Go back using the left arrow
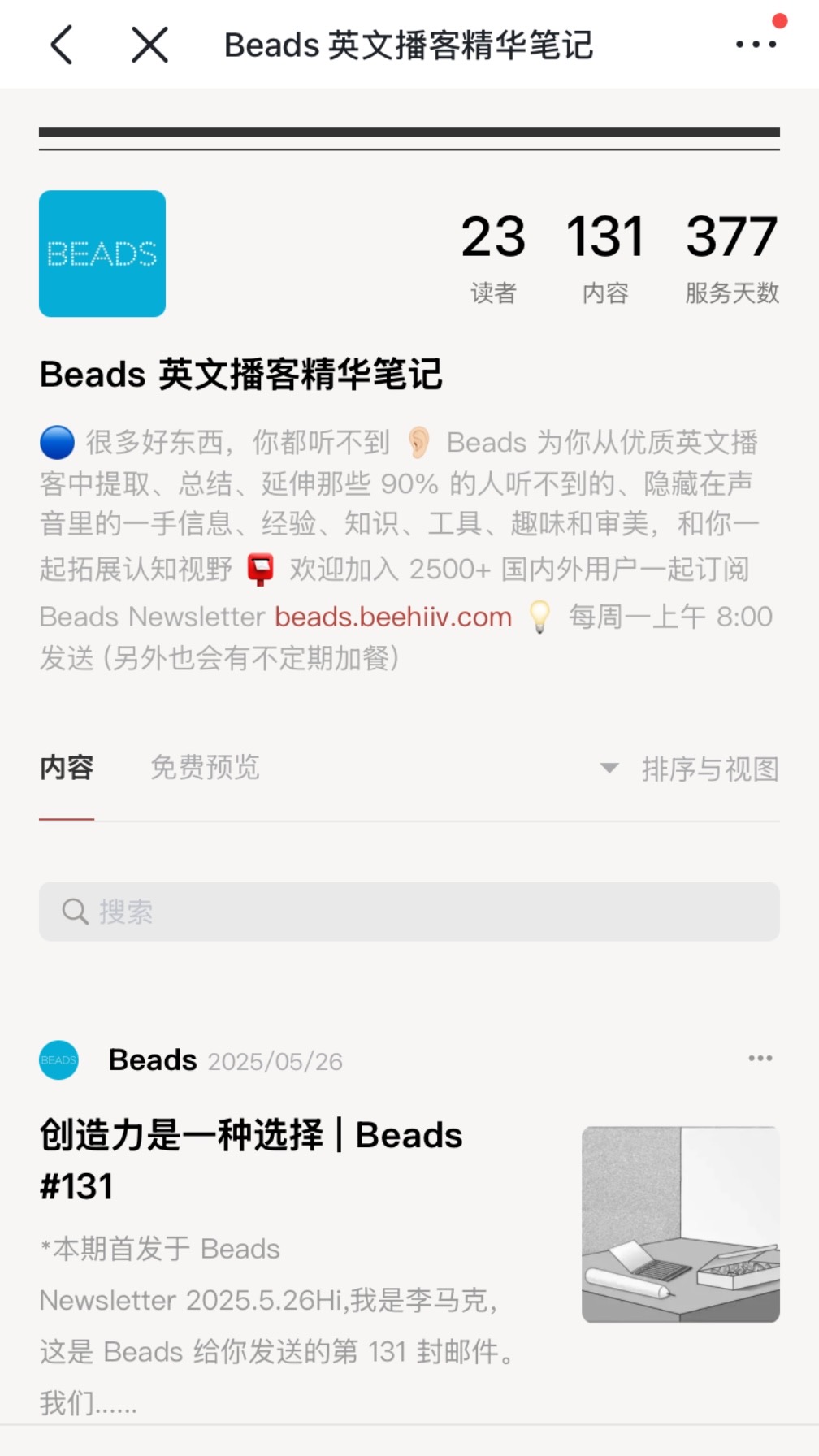819x1456 pixels. (63, 45)
